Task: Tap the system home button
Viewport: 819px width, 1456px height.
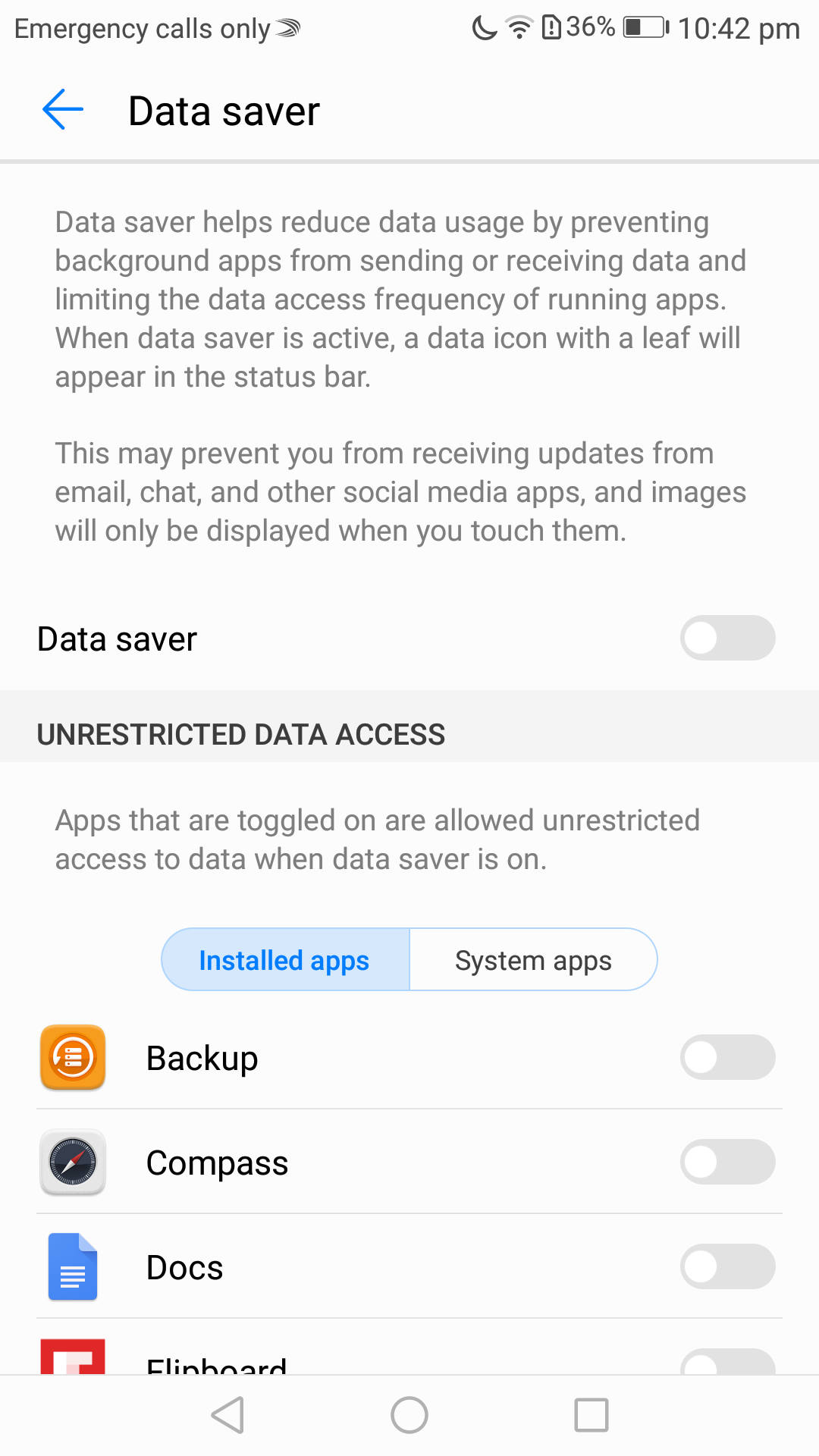Action: click(409, 1415)
